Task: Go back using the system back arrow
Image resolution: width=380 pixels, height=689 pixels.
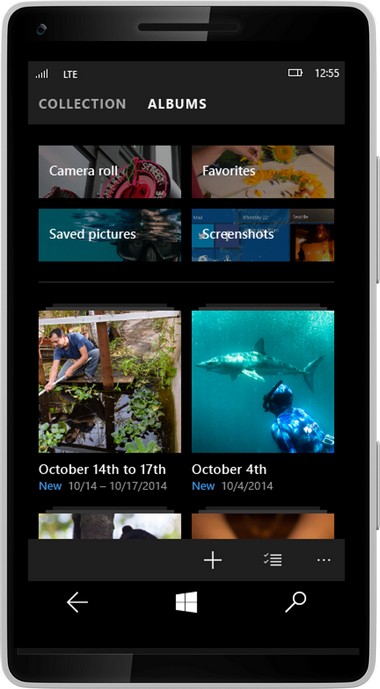Action: coord(77,602)
